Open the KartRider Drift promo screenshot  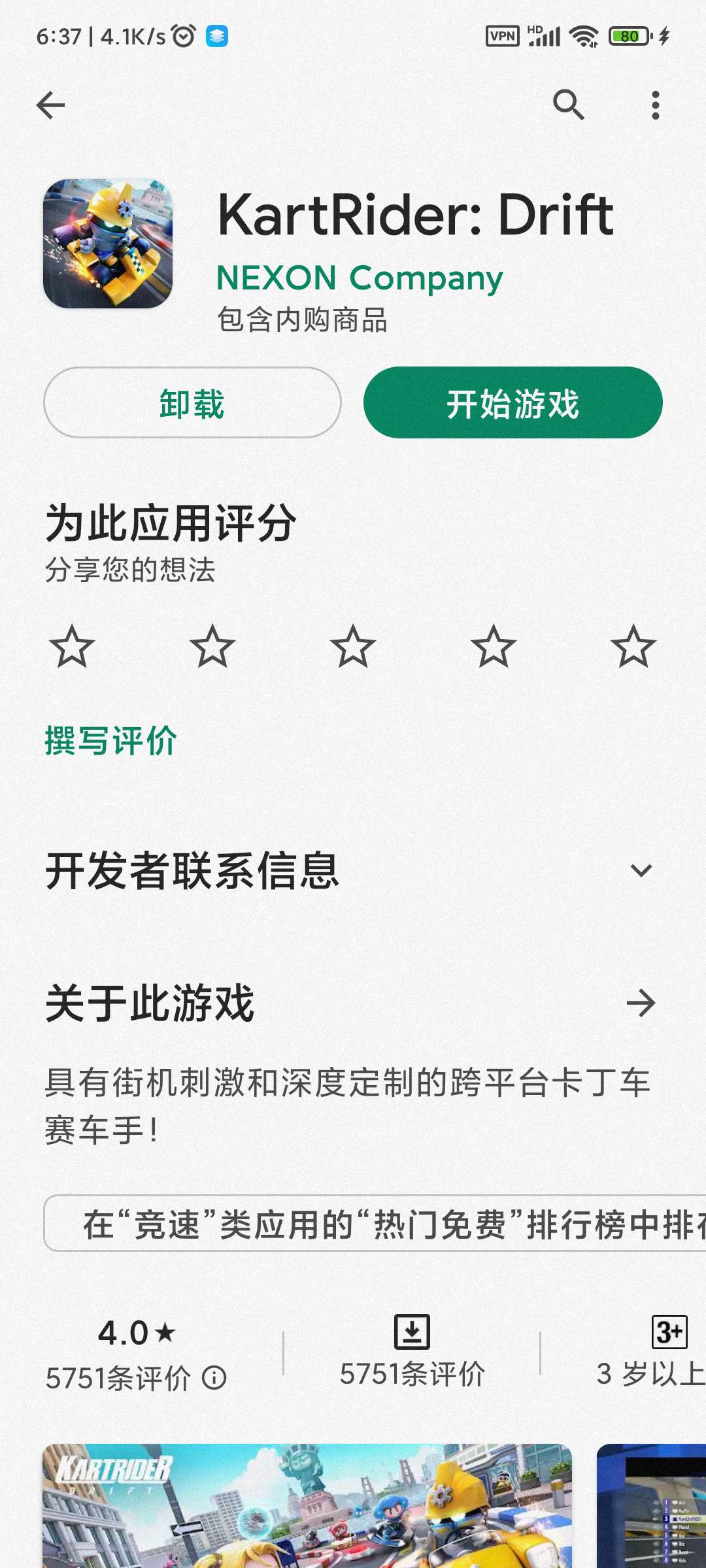click(307, 1506)
